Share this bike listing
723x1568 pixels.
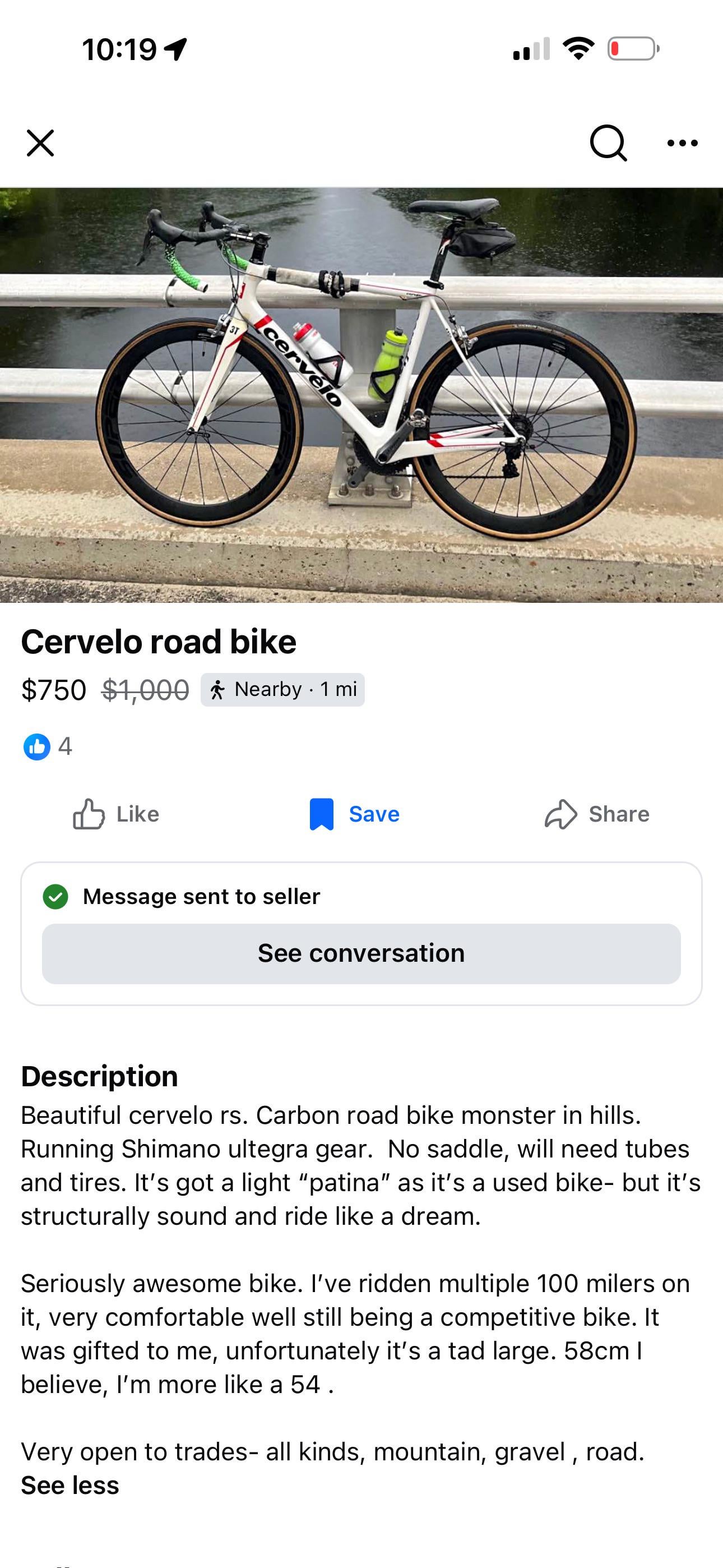(597, 814)
